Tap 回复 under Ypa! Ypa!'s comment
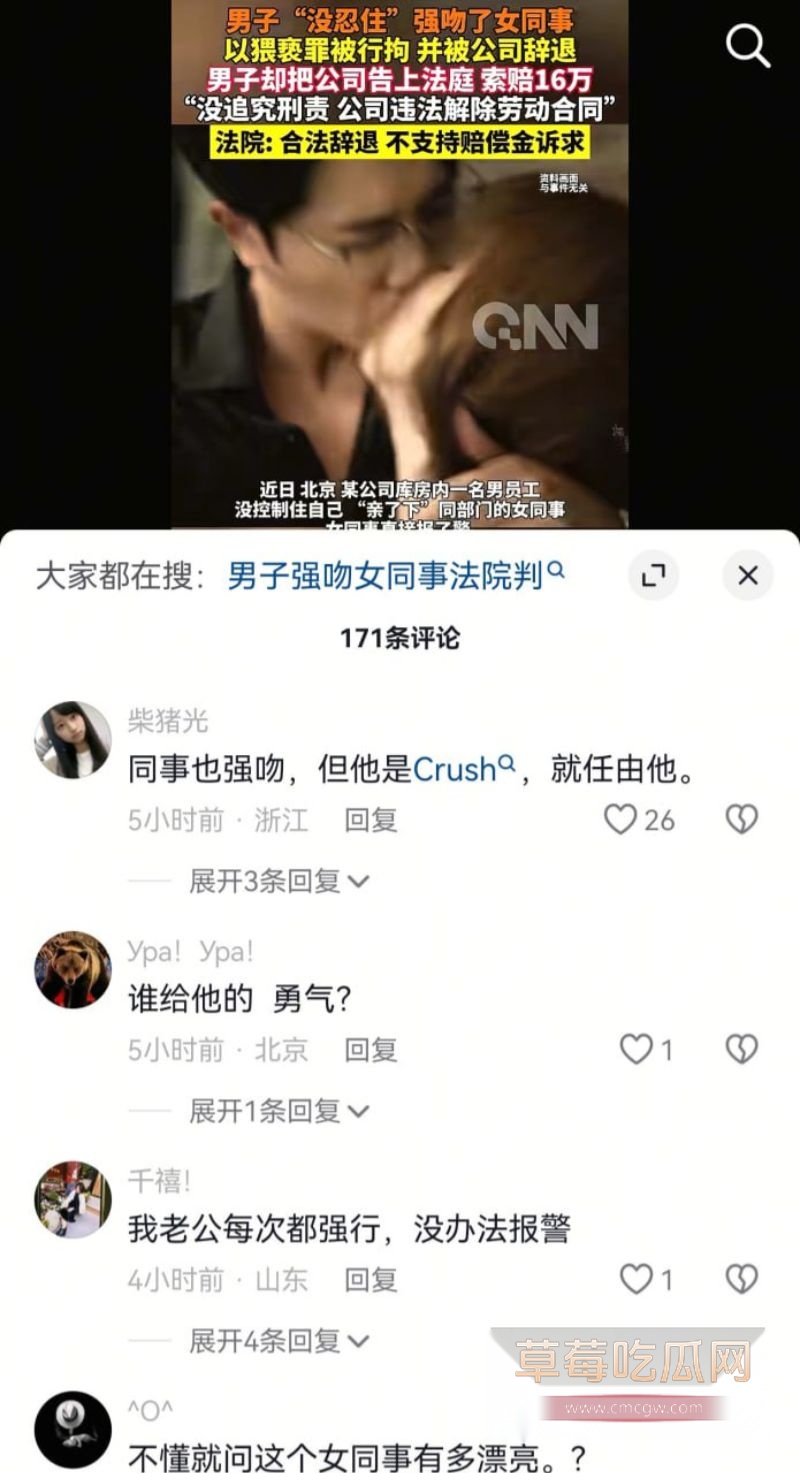Image resolution: width=800 pixels, height=1473 pixels. (x=370, y=1049)
